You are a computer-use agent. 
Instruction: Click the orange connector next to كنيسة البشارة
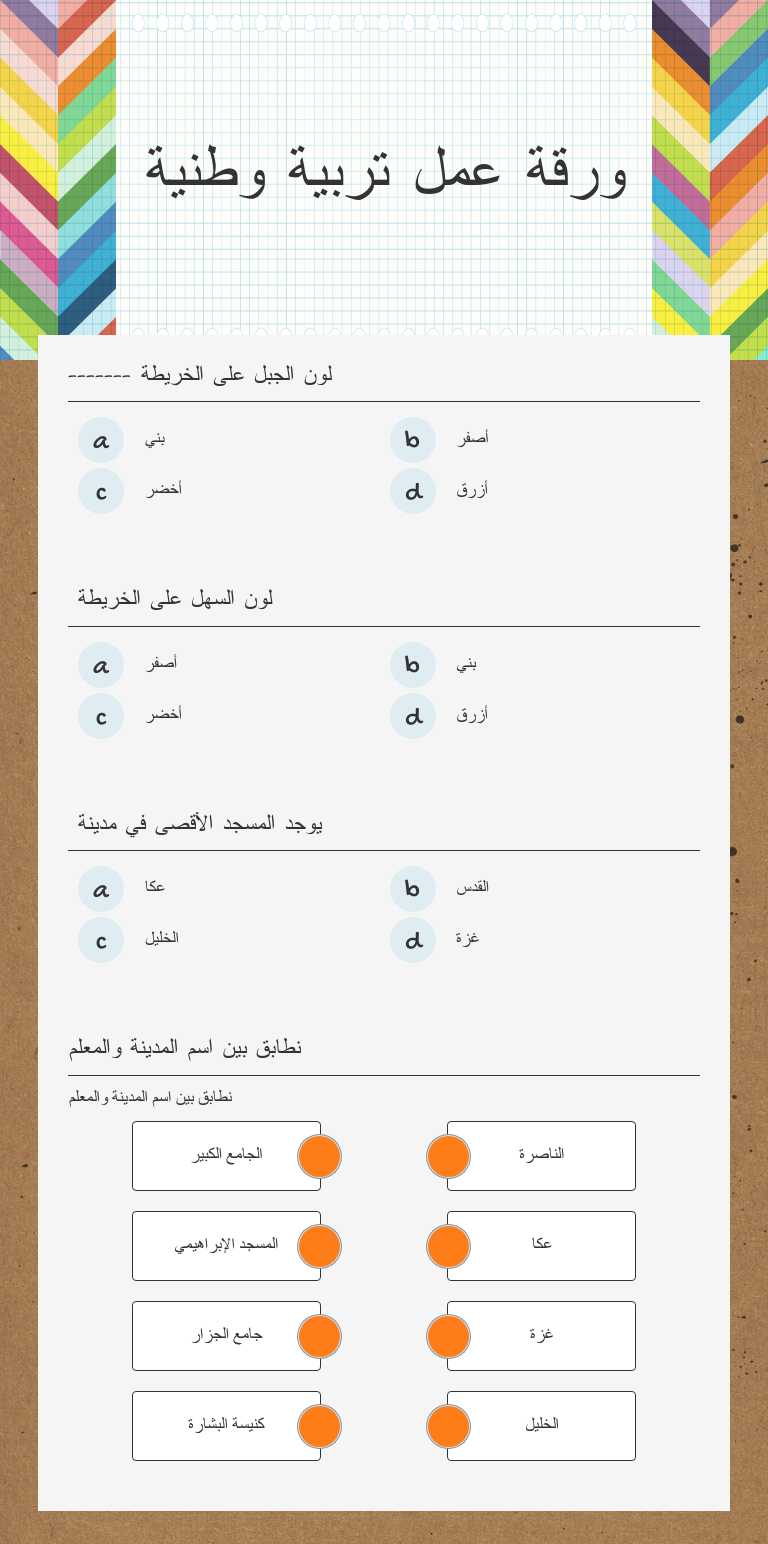(x=319, y=1426)
